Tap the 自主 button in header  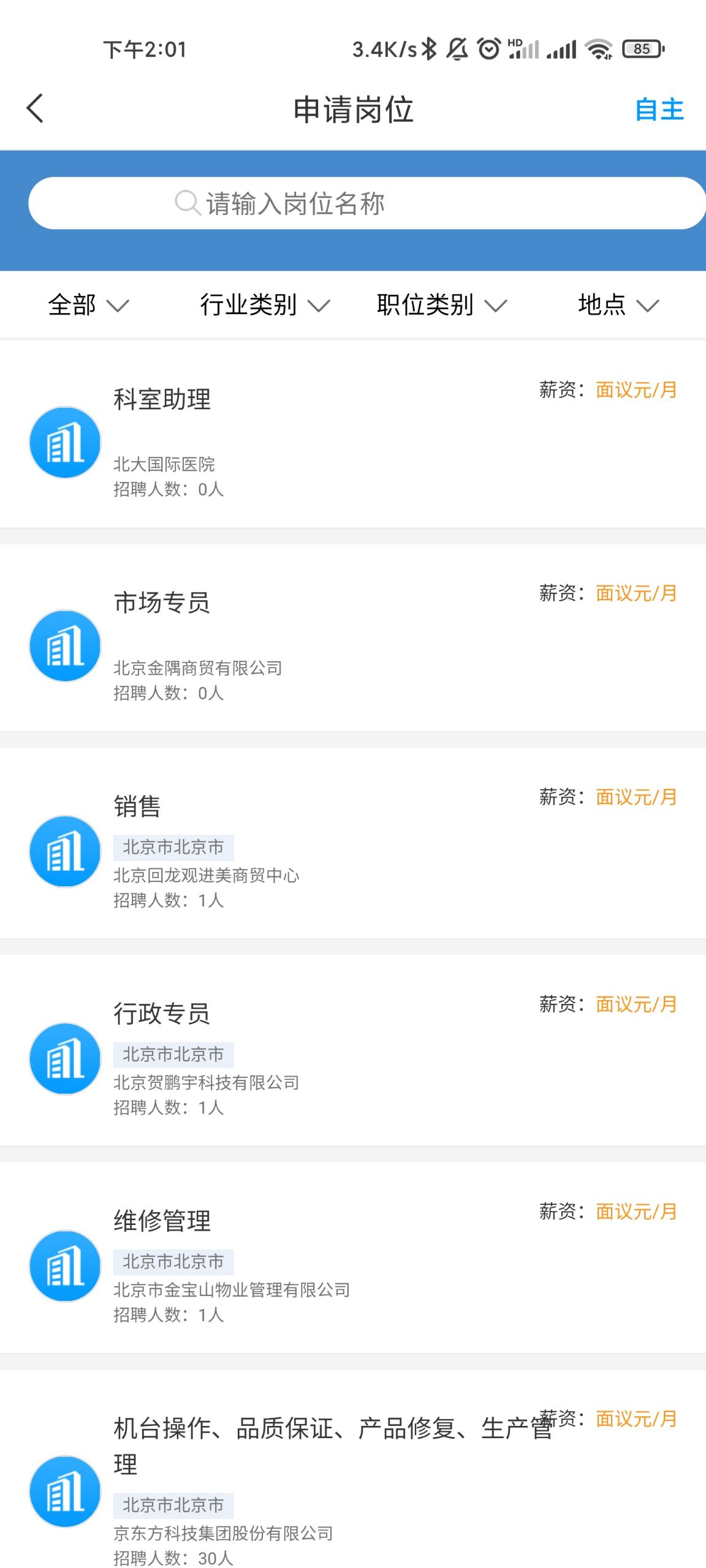(x=659, y=110)
